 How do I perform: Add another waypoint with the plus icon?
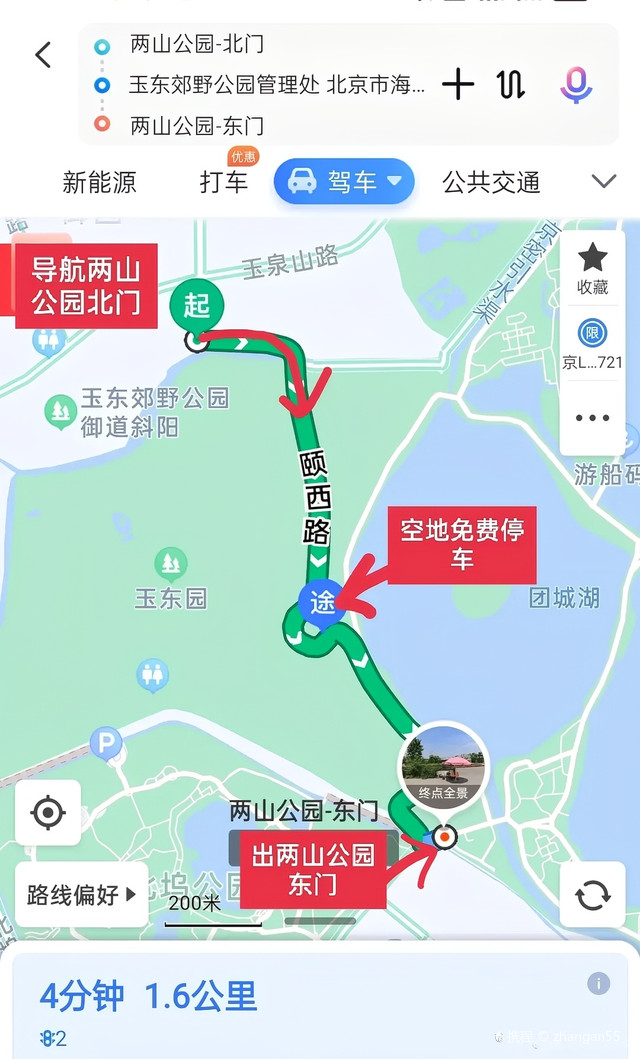click(458, 85)
